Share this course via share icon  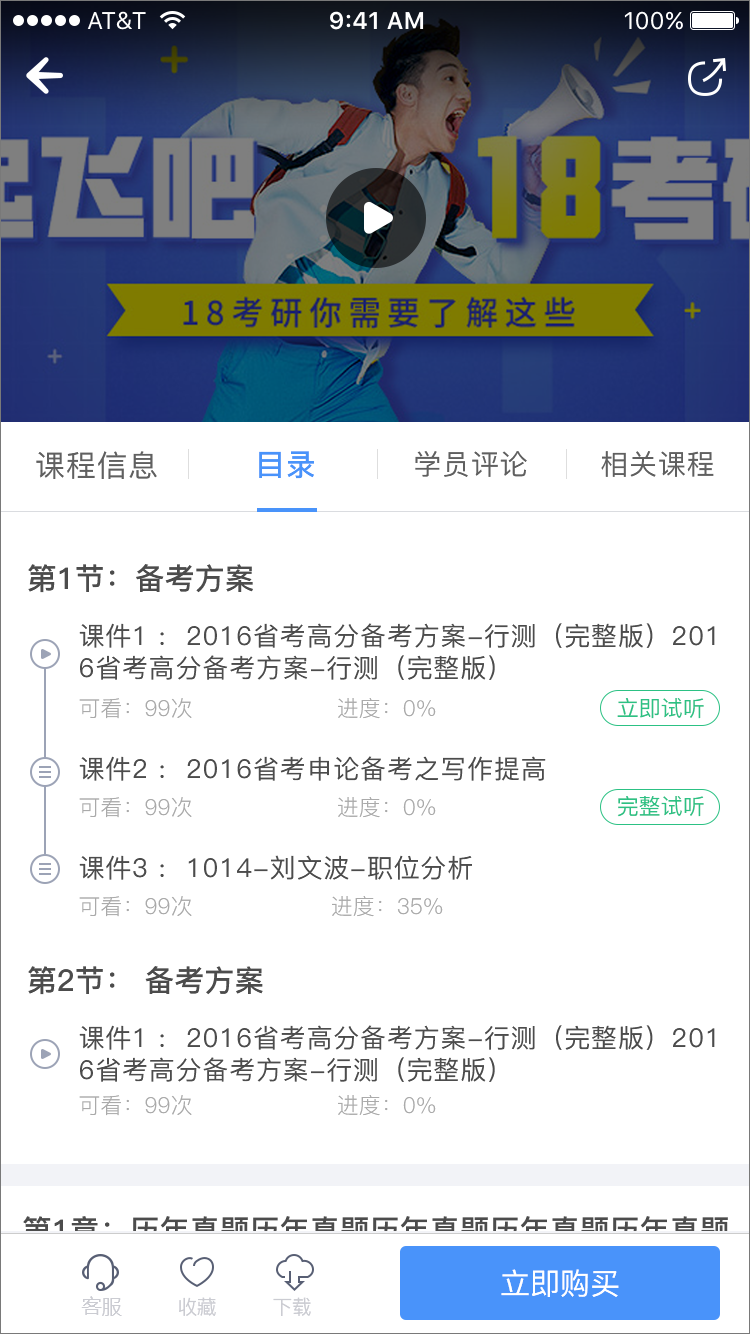706,78
